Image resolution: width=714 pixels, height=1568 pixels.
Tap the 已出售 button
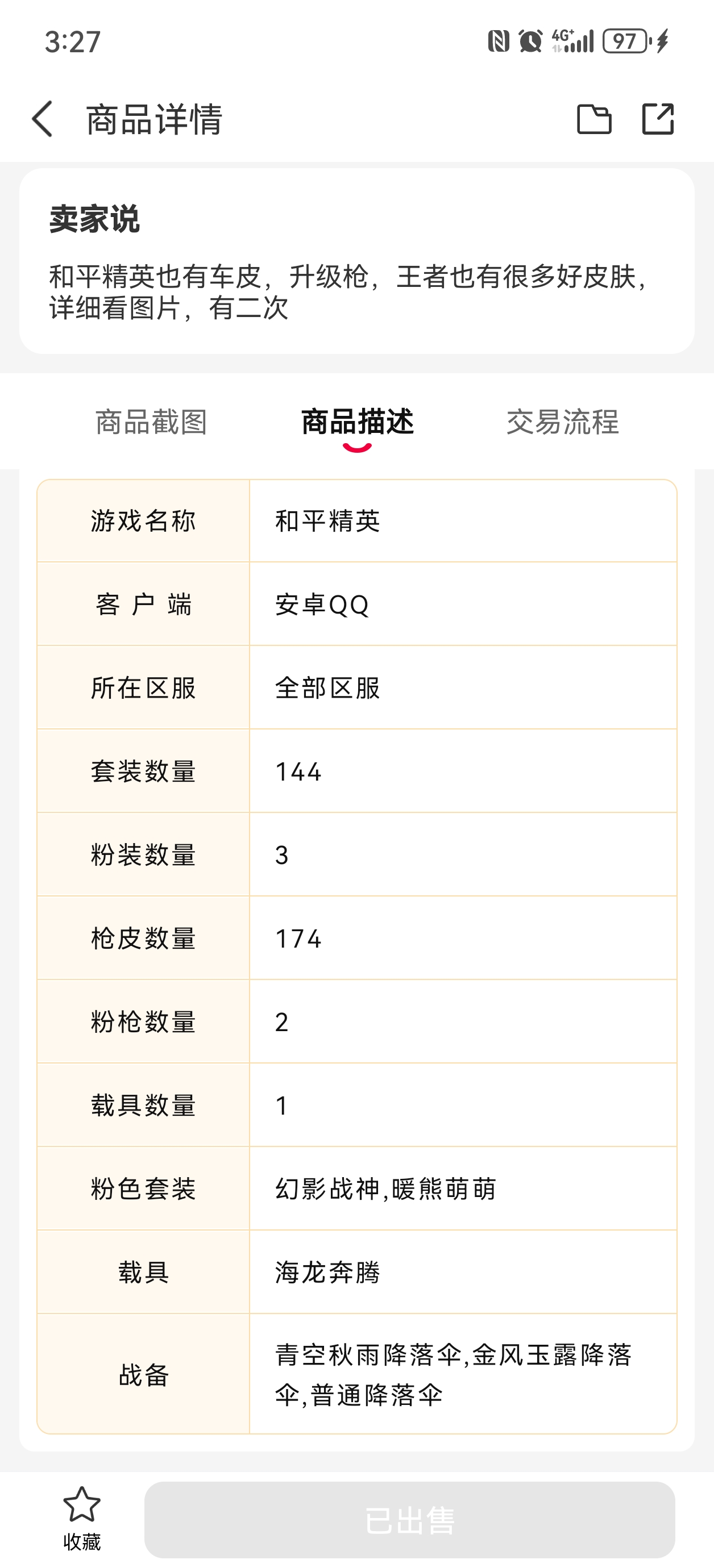point(409,1519)
